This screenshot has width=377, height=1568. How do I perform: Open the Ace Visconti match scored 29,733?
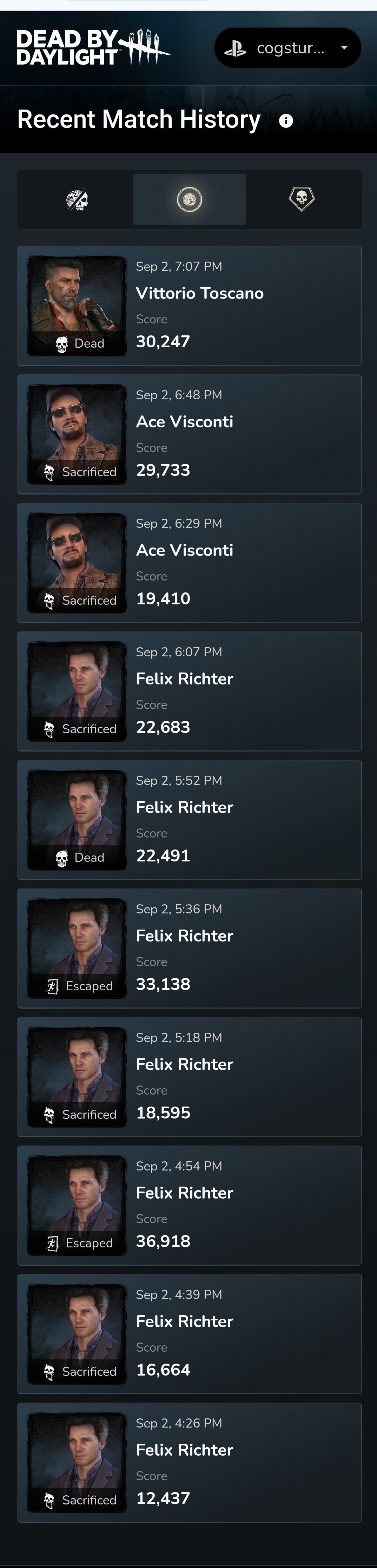tap(189, 434)
